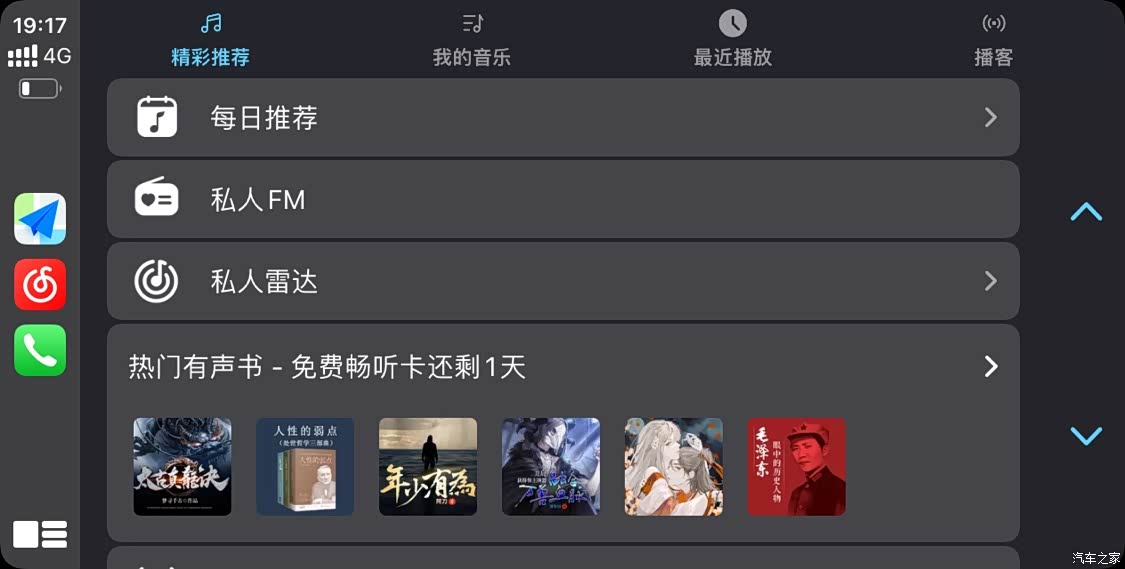The width and height of the screenshot is (1125, 569).
Task: Open the 毛泽东 眼中的历史人物 audiobook
Action: (x=796, y=467)
